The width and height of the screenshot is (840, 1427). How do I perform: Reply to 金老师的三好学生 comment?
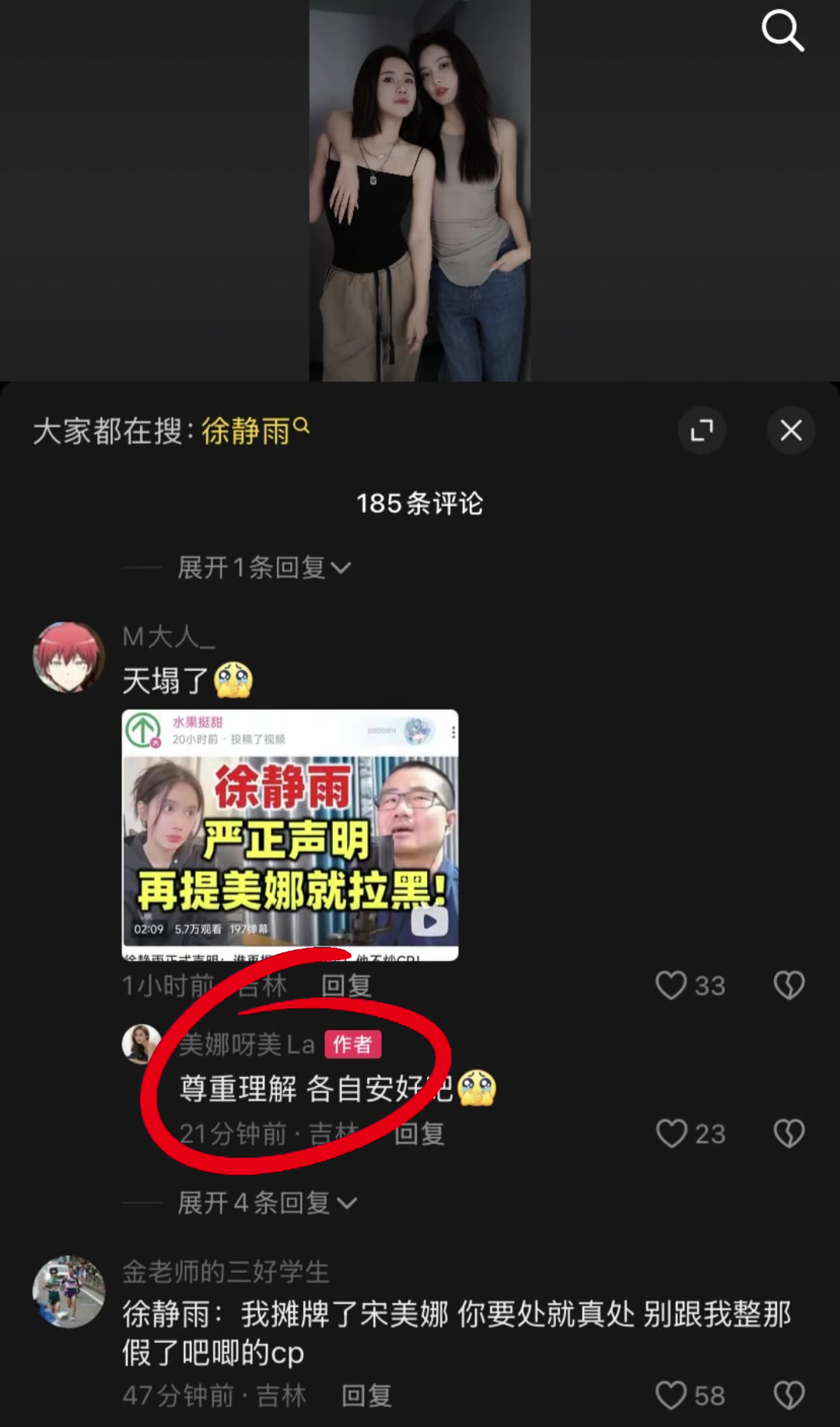366,1396
